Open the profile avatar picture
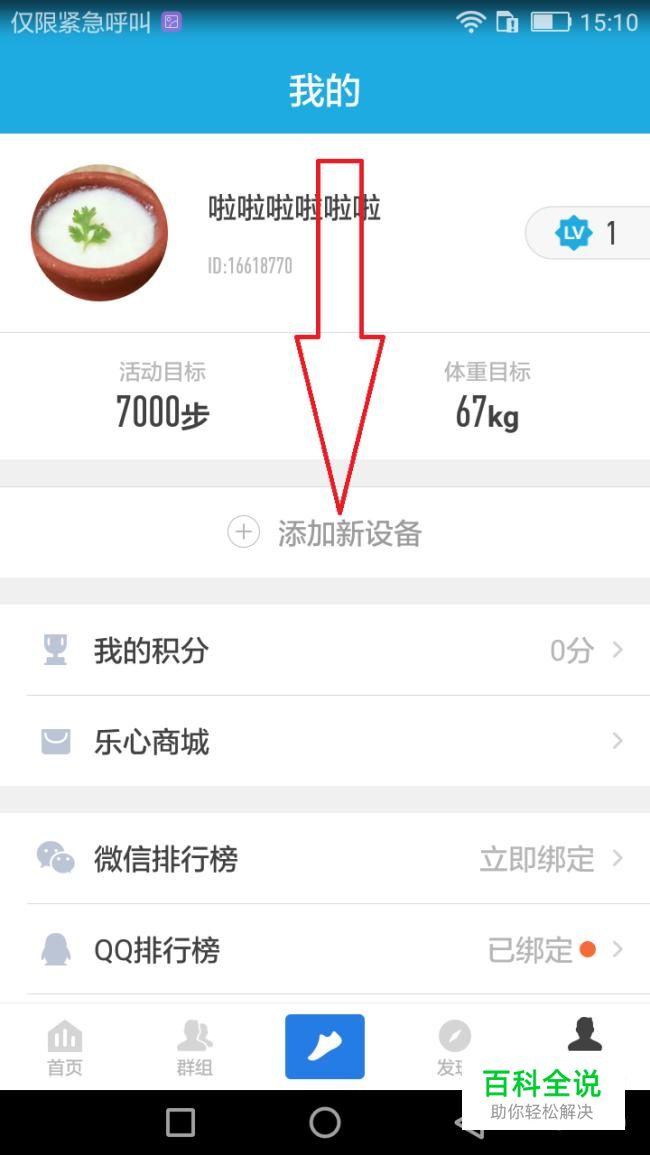 coord(99,233)
